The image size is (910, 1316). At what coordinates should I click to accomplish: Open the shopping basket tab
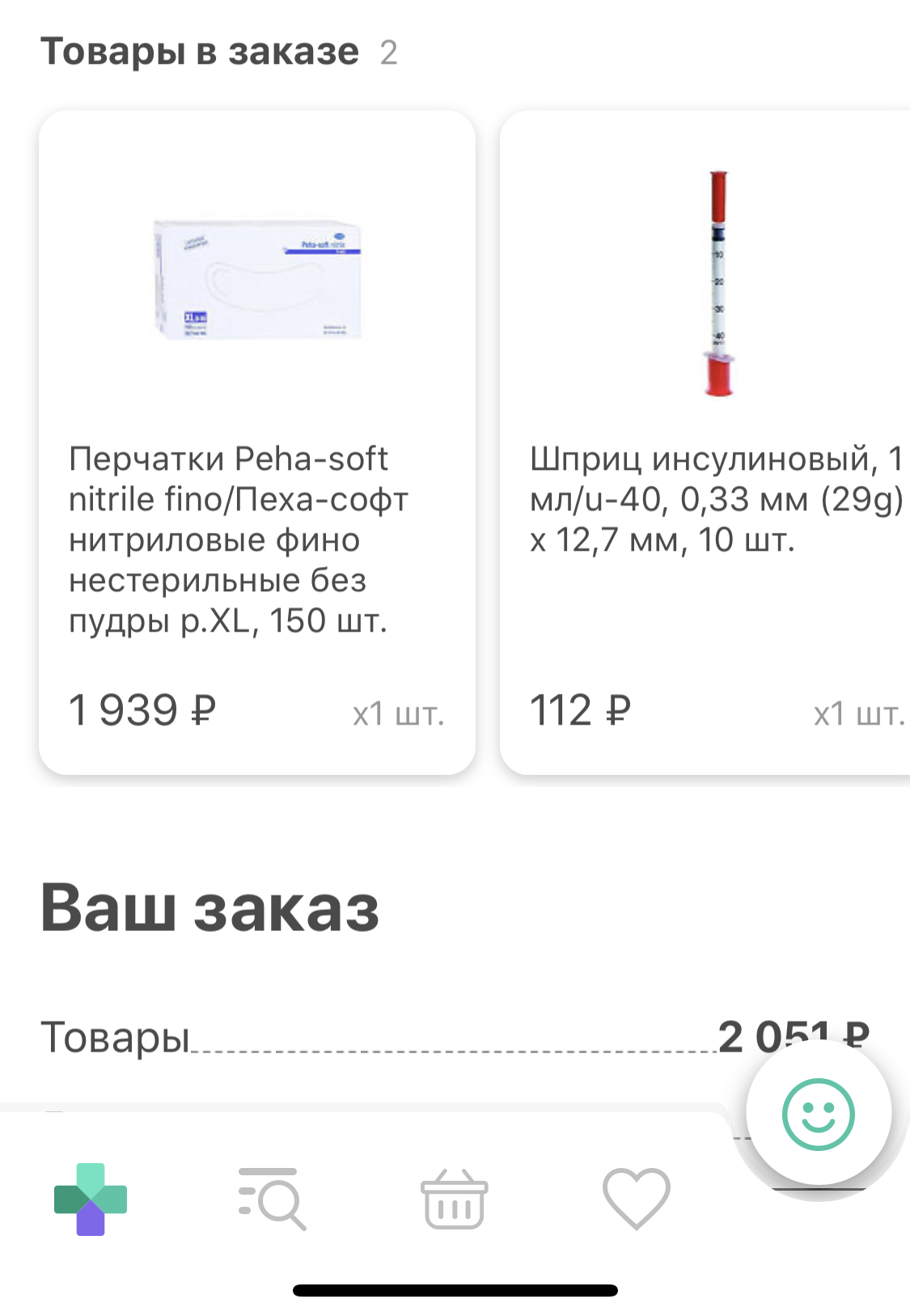pyautogui.click(x=454, y=1199)
